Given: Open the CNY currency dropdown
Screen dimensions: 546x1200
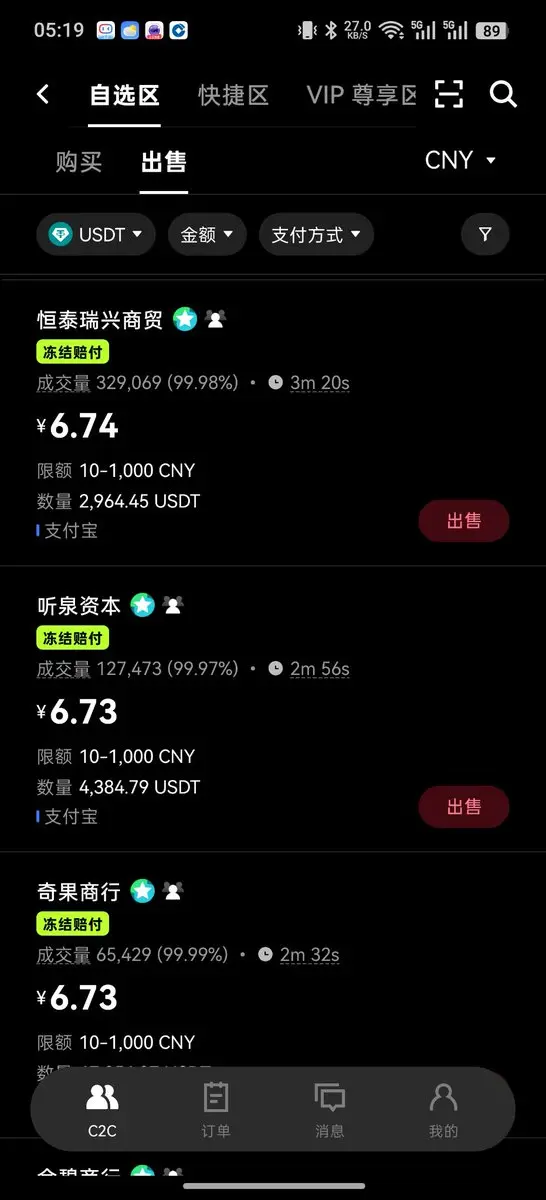Looking at the screenshot, I should point(460,161).
